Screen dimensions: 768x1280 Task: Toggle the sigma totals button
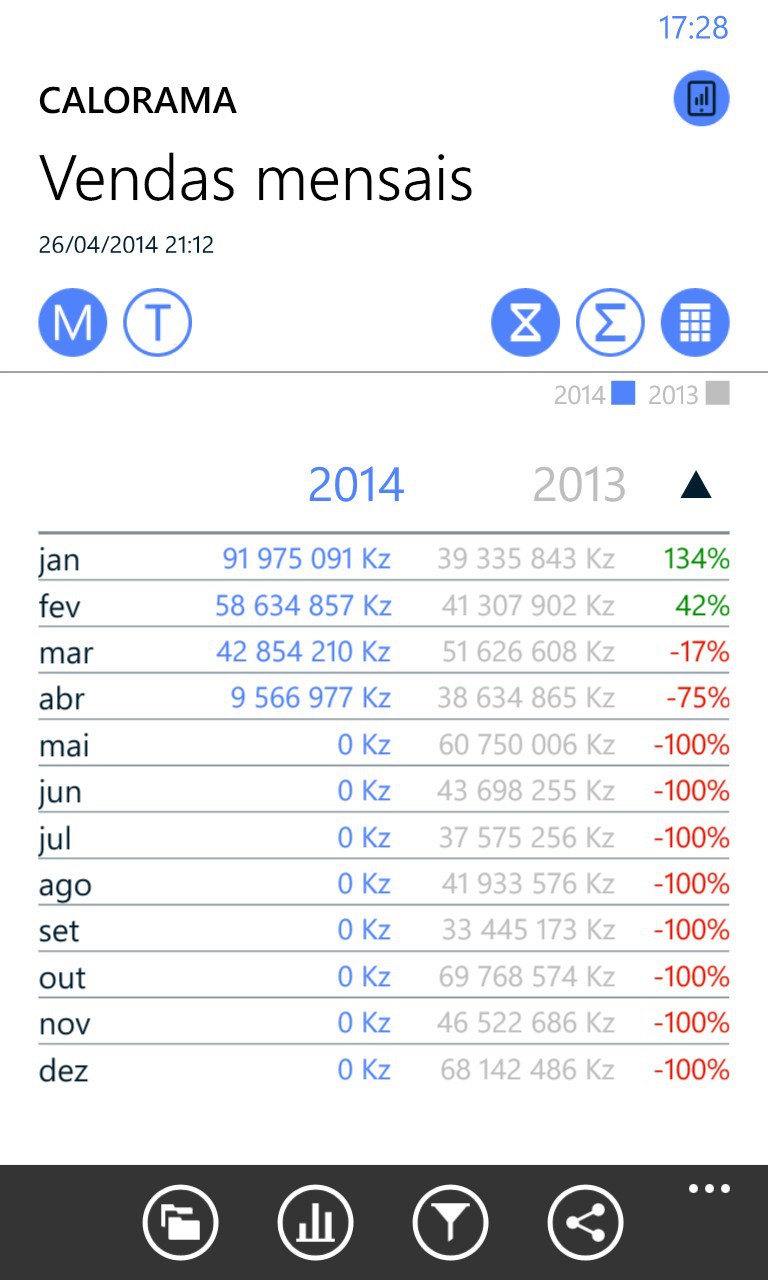(610, 323)
